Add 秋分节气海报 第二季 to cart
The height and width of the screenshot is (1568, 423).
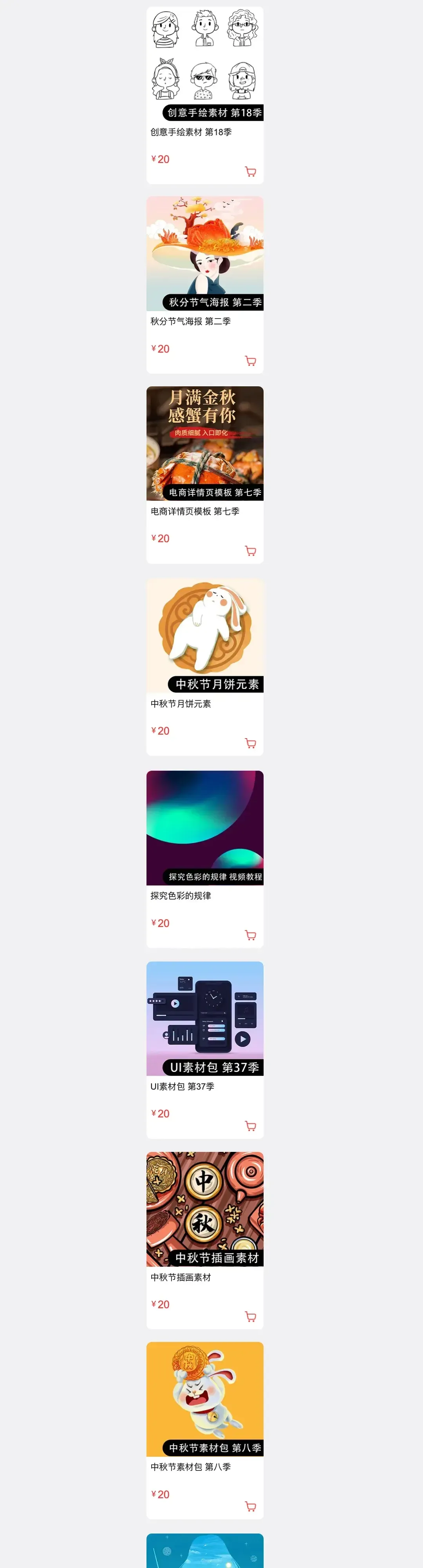click(250, 361)
